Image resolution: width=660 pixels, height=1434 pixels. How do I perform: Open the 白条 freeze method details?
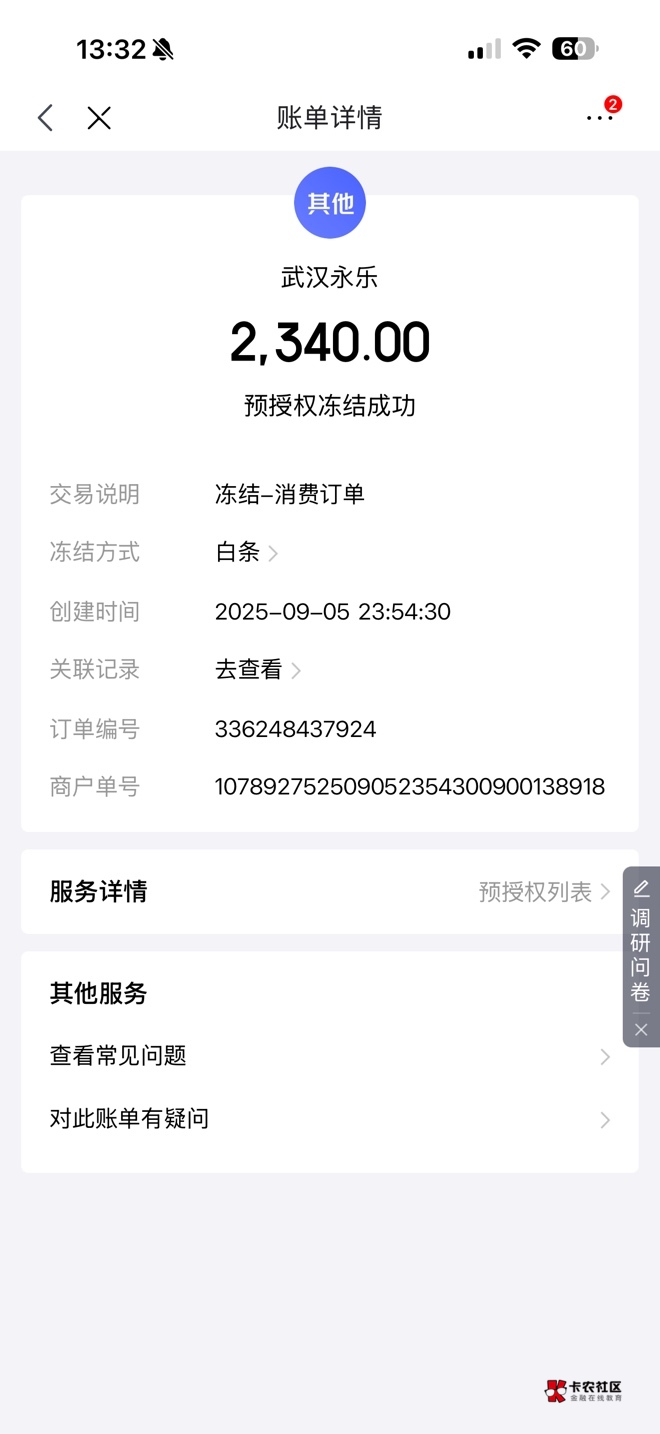[x=246, y=552]
